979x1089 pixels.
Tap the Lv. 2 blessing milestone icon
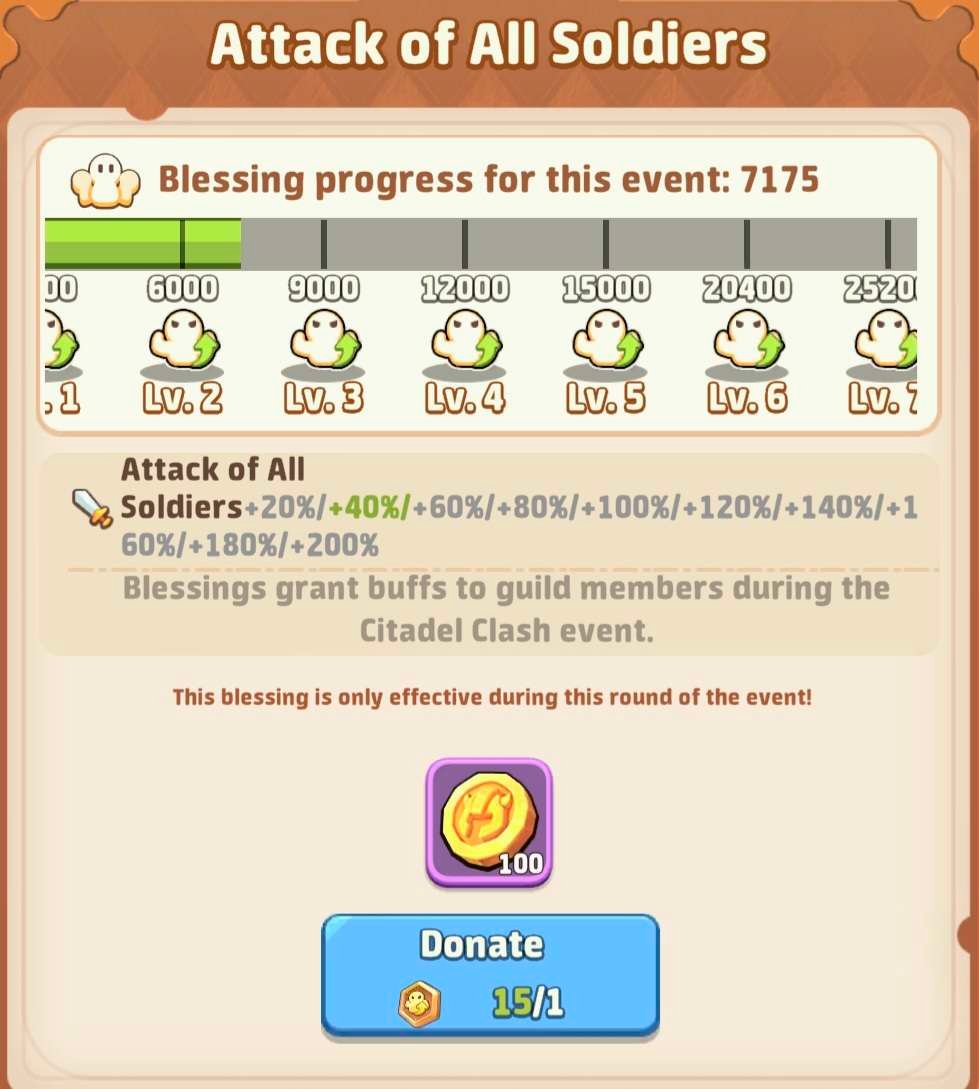pos(183,342)
